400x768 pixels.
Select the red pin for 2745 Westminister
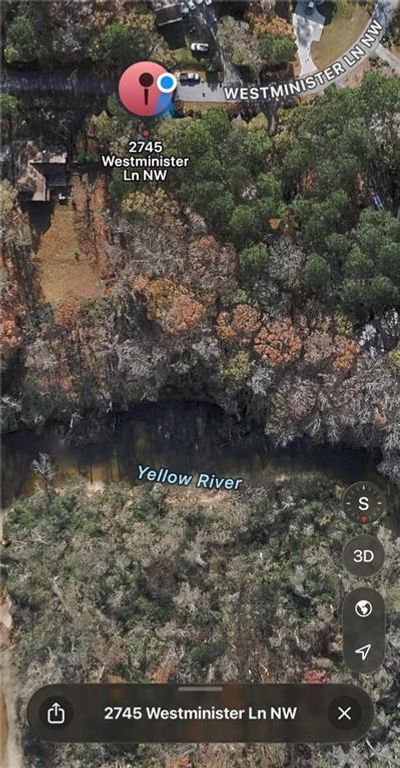point(145,89)
